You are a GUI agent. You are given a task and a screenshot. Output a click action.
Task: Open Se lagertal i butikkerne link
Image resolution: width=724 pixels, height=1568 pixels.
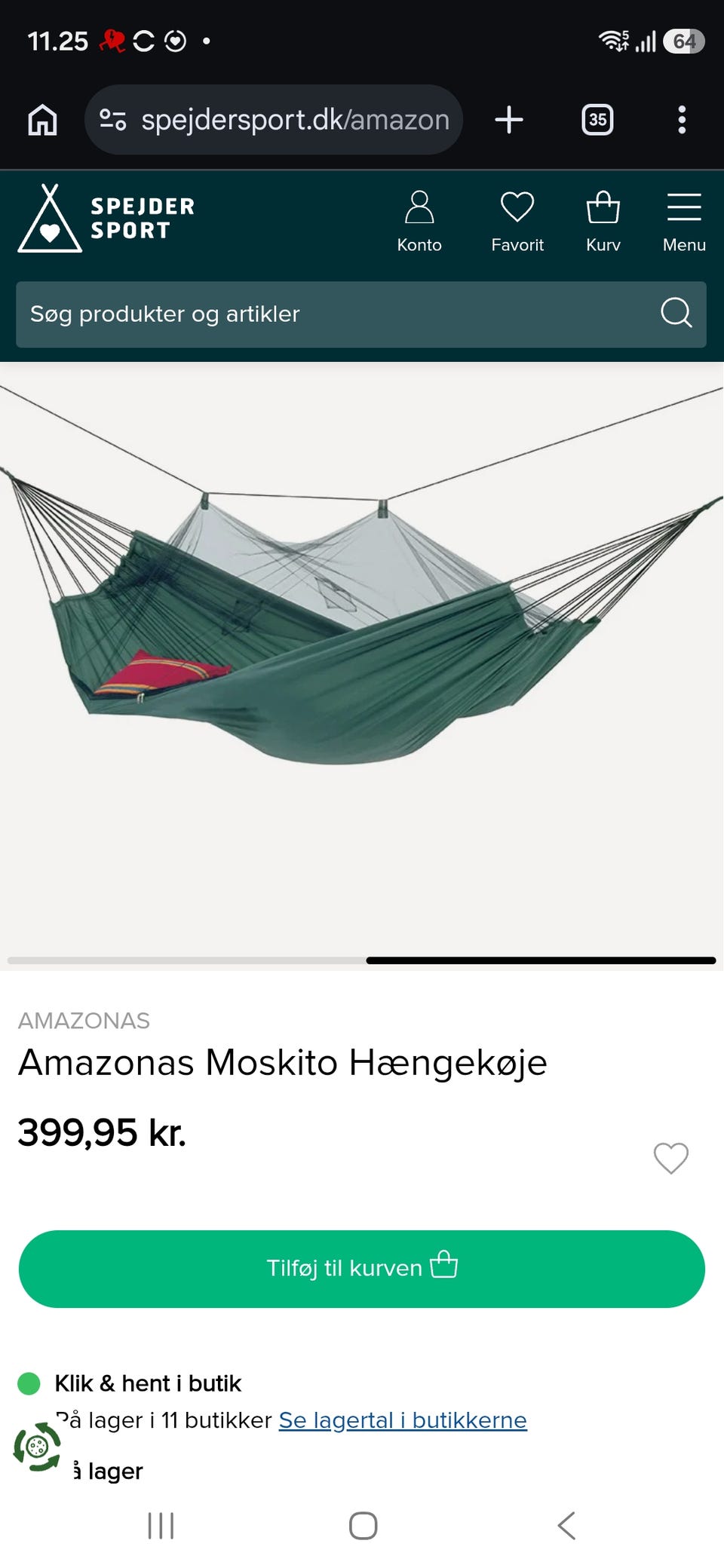(x=403, y=1420)
